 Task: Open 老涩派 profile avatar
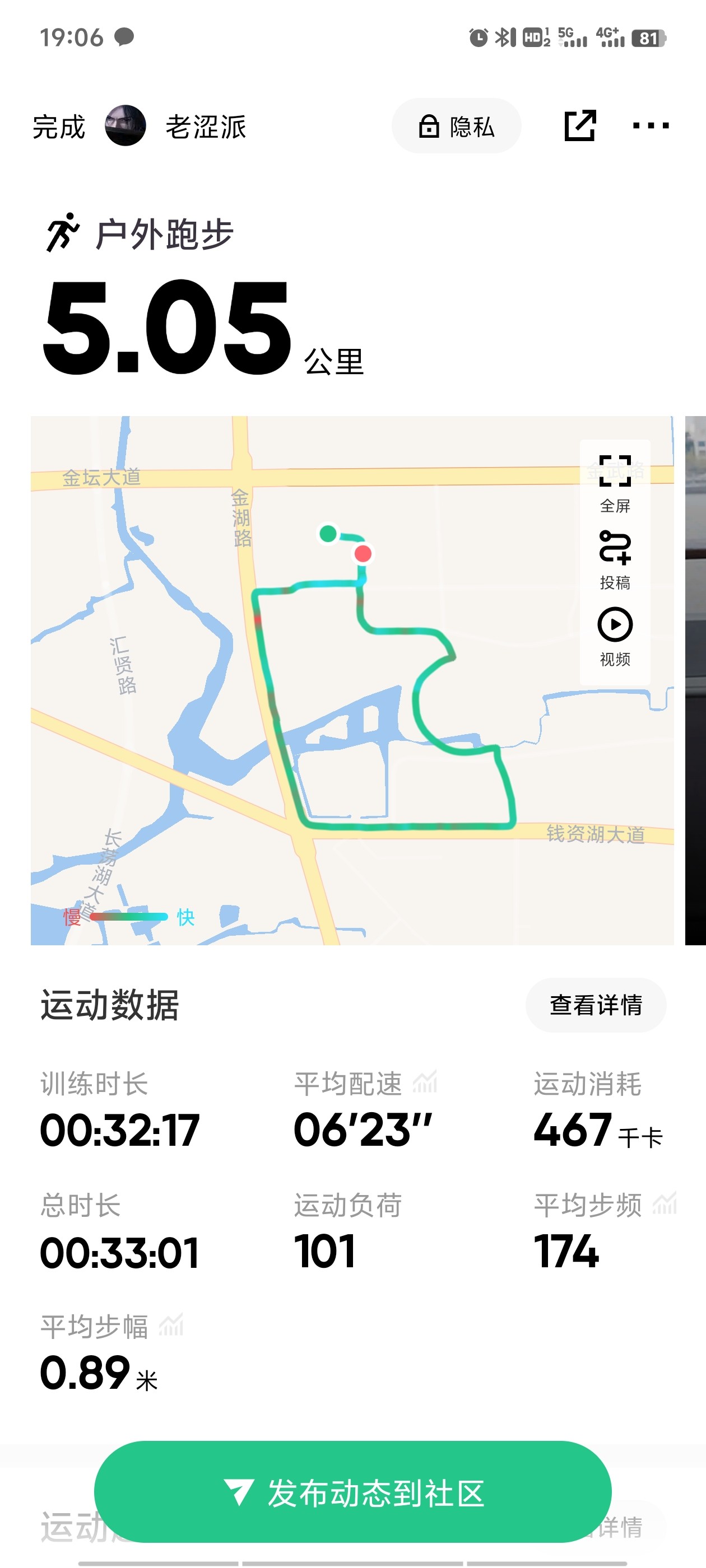click(x=126, y=125)
